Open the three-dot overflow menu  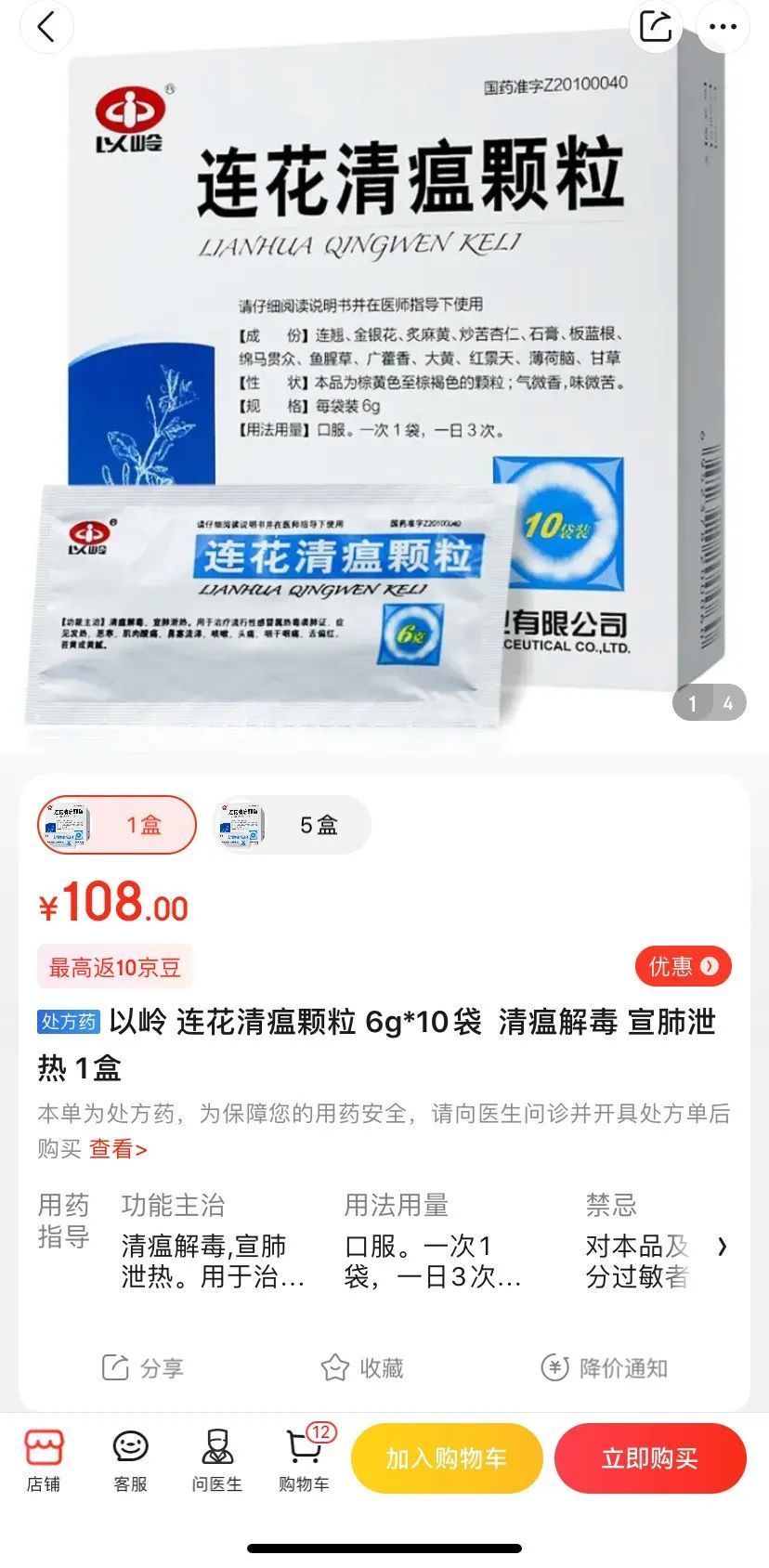(723, 26)
